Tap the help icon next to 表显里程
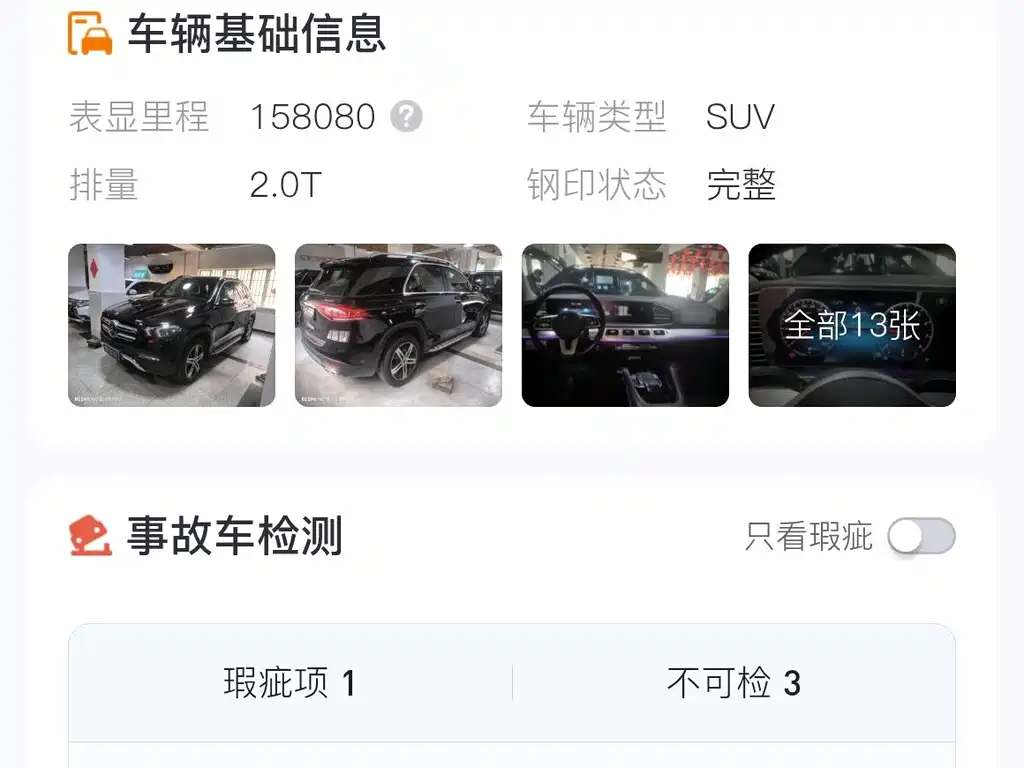The width and height of the screenshot is (1024, 768). click(406, 117)
